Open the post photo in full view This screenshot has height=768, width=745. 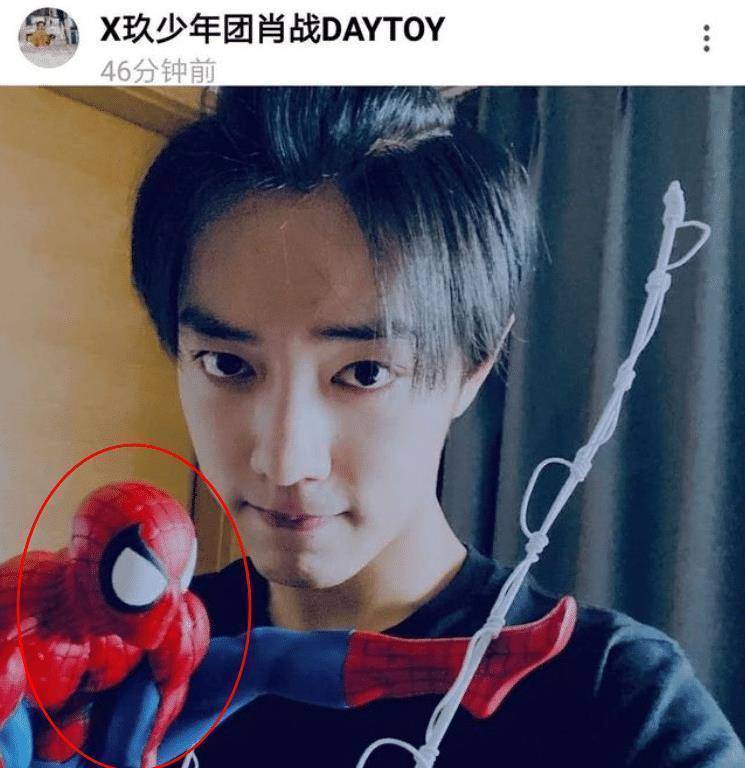tap(372, 425)
